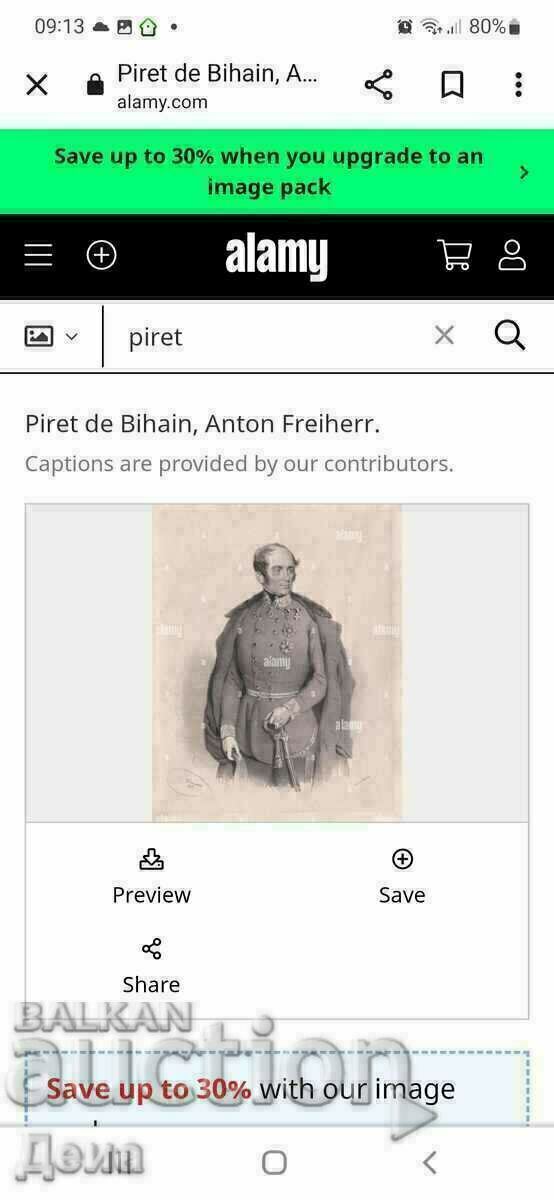Tap Preview under the image
554x1200 pixels.
(151, 877)
